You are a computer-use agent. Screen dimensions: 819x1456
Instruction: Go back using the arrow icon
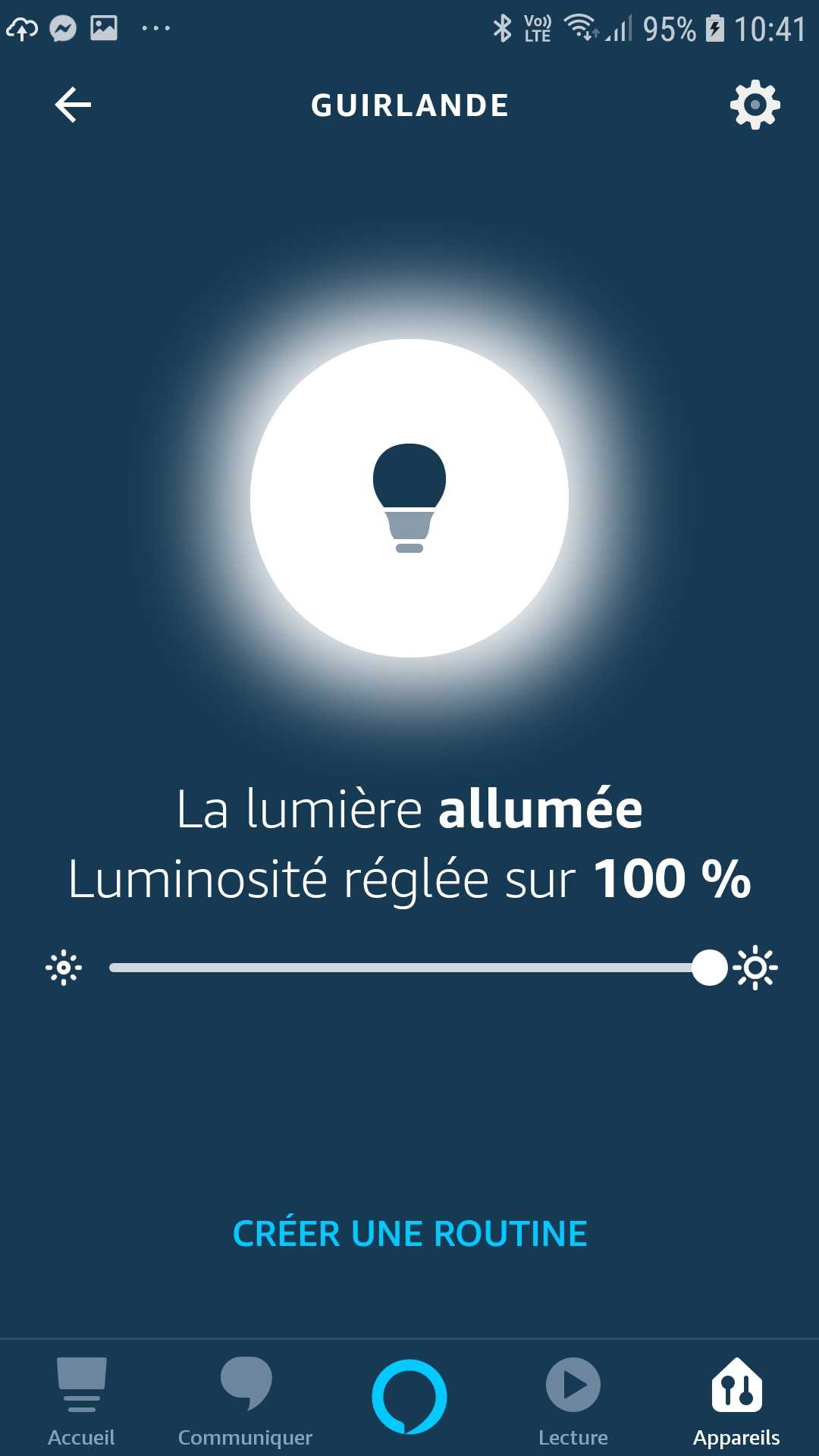73,105
